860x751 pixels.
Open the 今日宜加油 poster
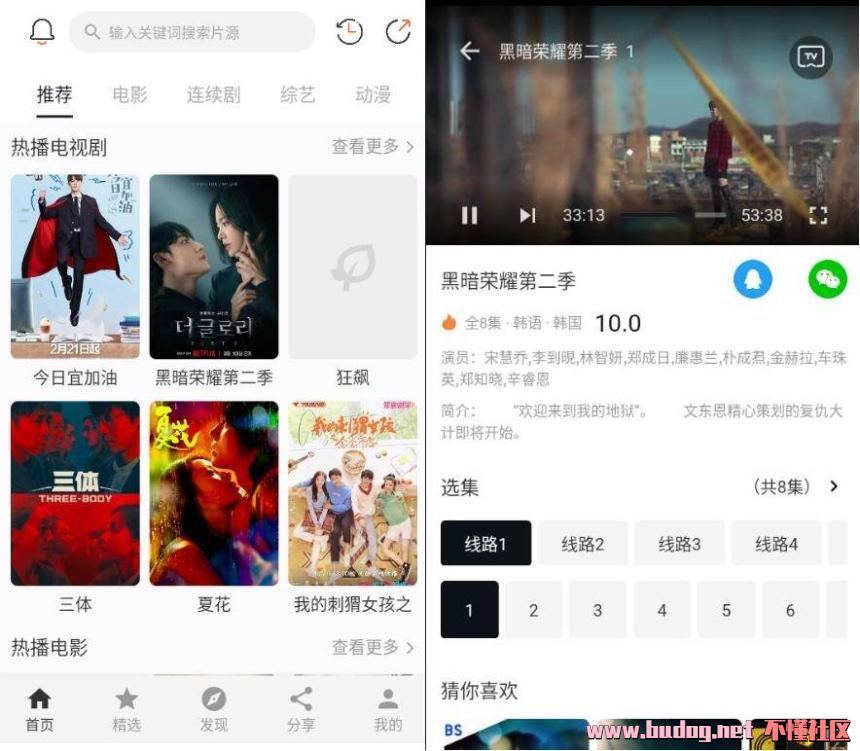(75, 267)
